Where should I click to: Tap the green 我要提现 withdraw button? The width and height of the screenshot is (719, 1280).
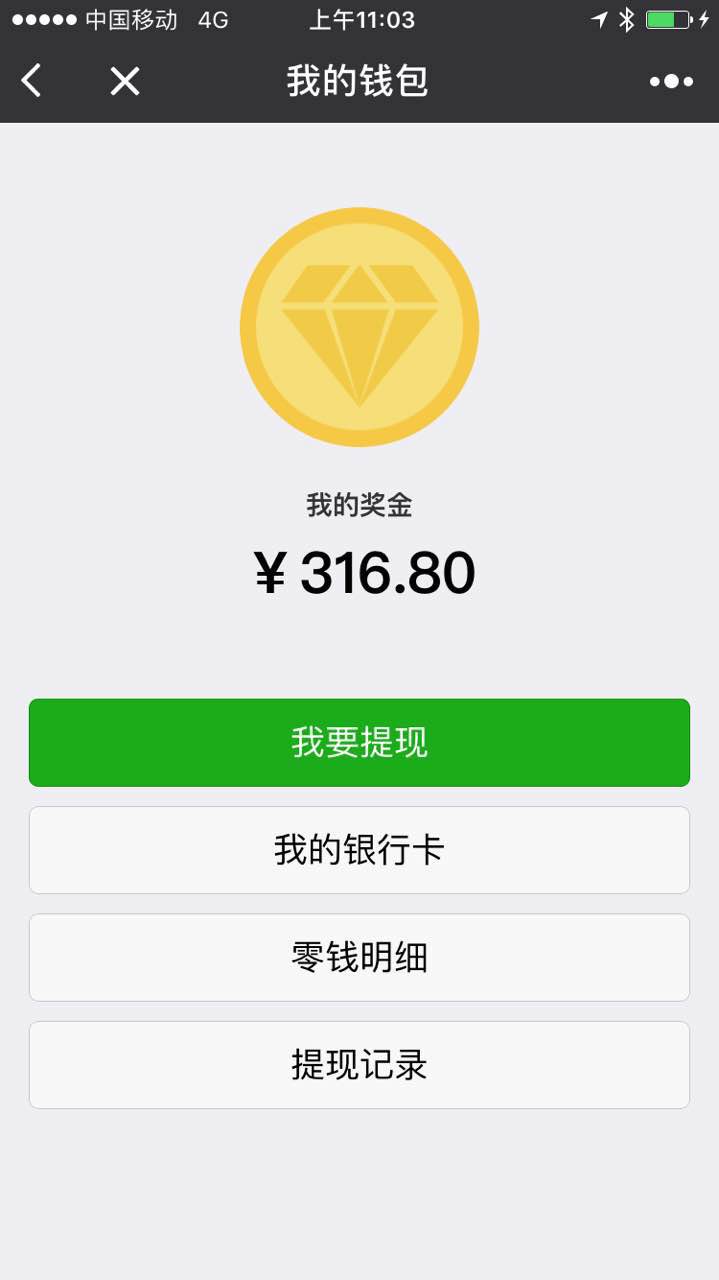[x=359, y=742]
